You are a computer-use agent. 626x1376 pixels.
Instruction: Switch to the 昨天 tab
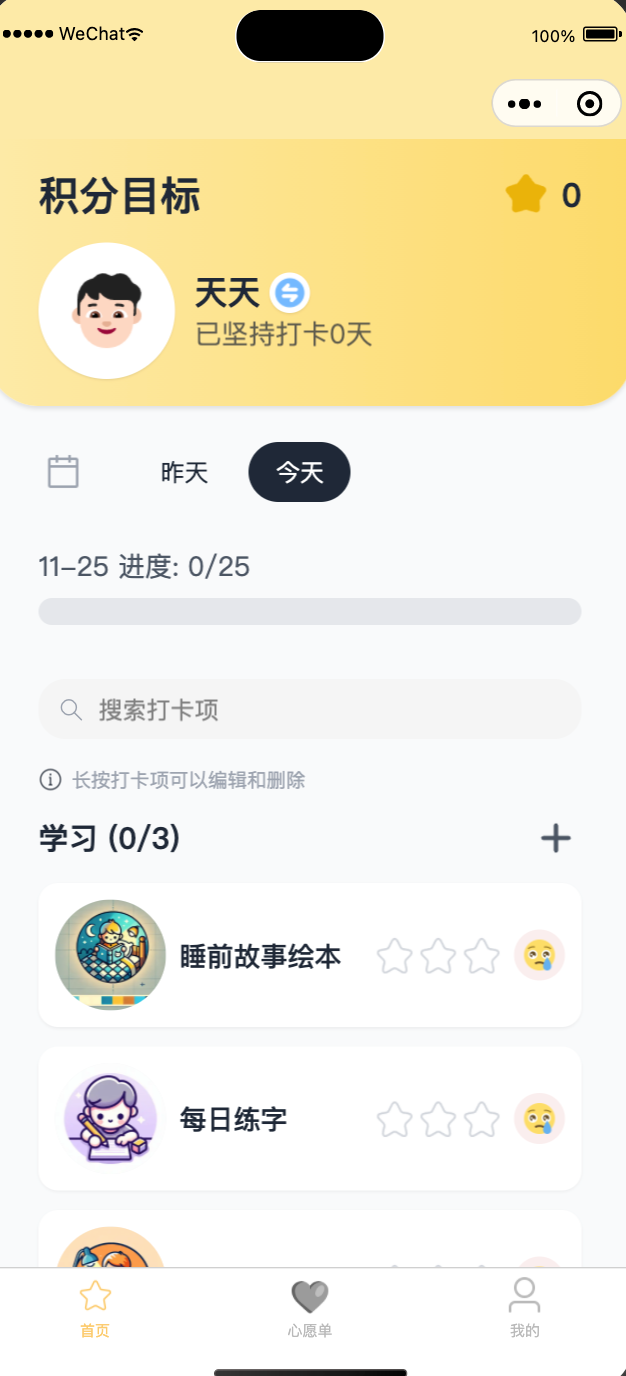coord(184,472)
